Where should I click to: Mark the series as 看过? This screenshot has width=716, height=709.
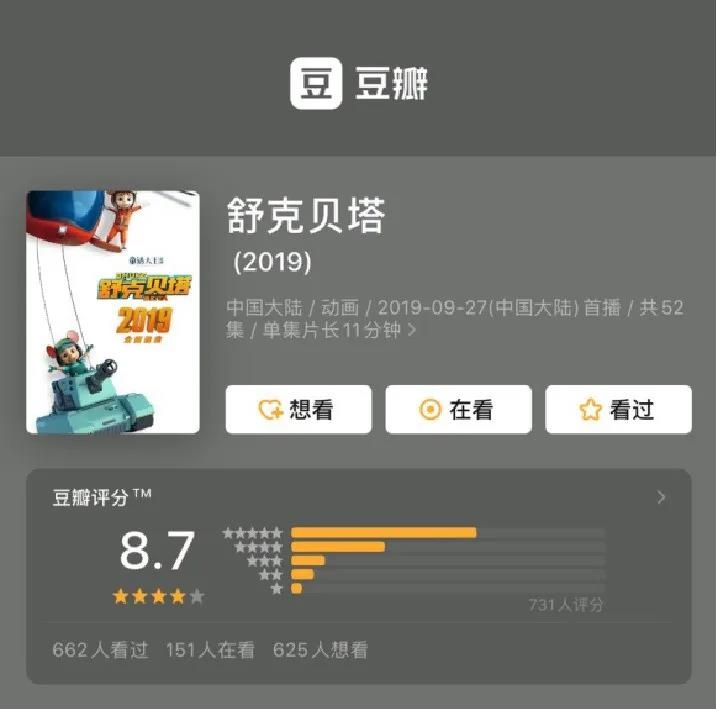pos(618,409)
